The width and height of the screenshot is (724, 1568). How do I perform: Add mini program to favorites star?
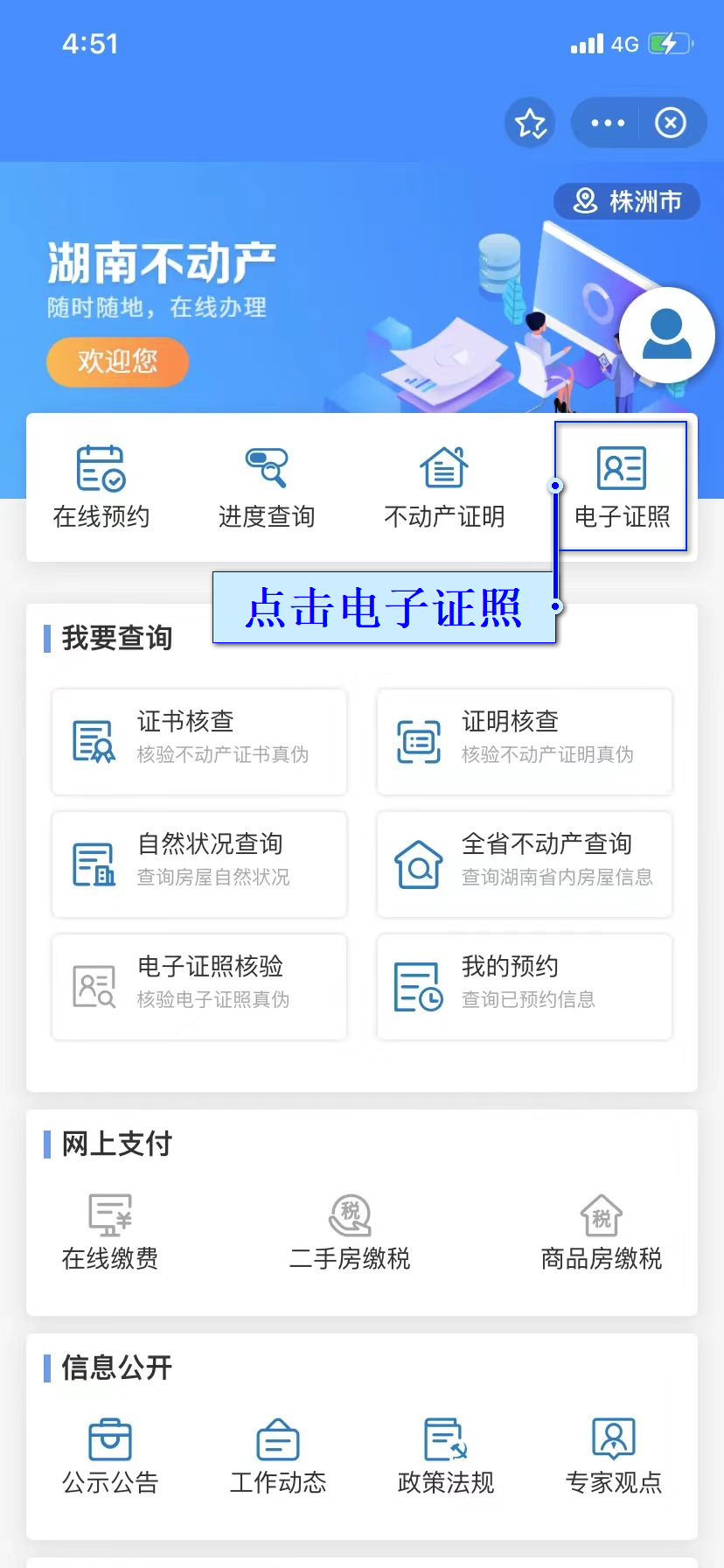click(530, 123)
